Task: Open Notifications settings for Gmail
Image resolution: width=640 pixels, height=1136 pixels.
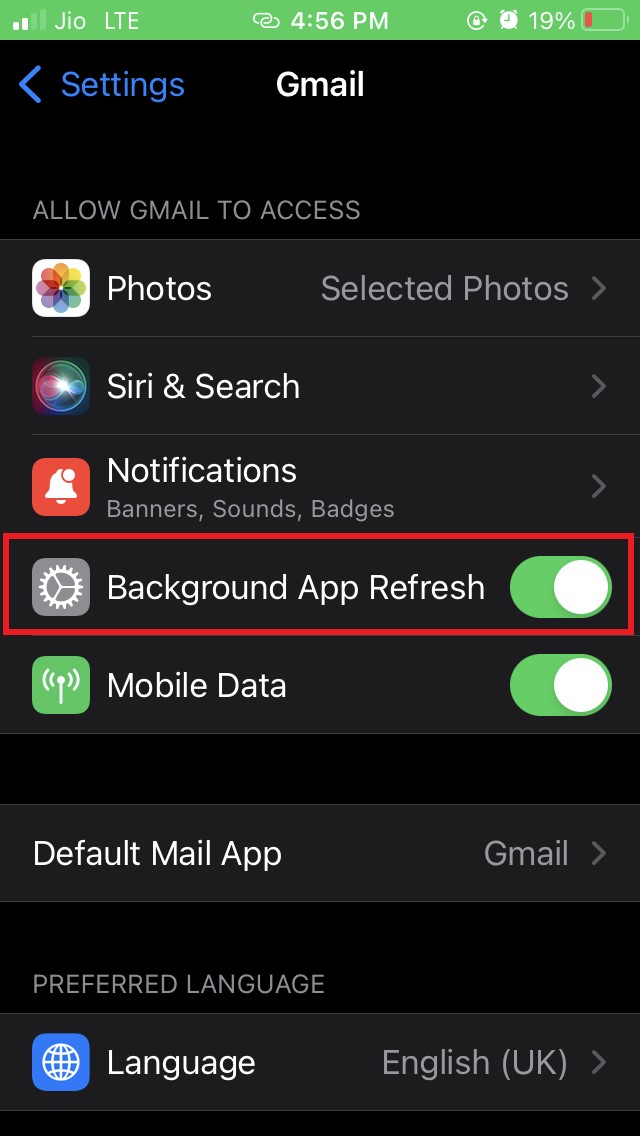Action: point(320,486)
